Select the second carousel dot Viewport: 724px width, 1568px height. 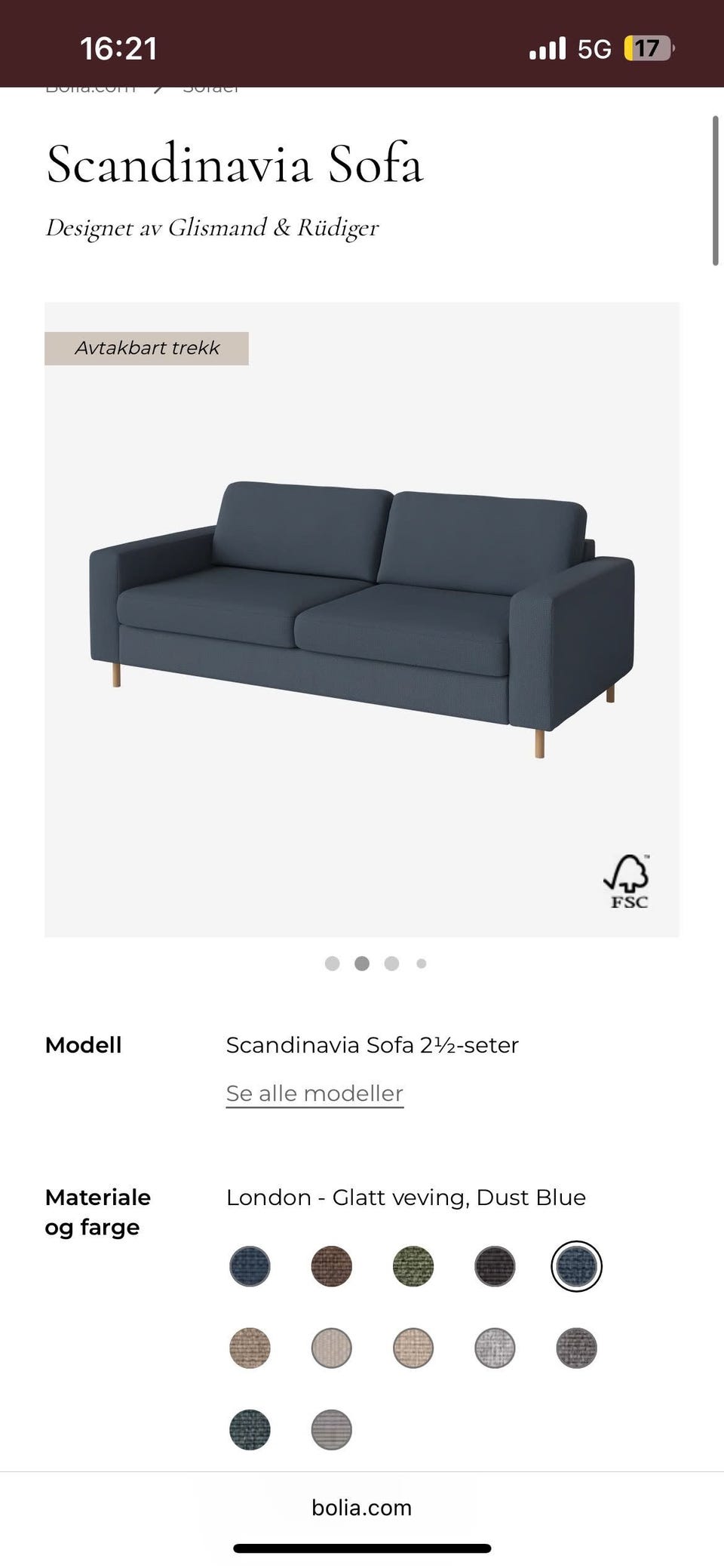point(362,963)
